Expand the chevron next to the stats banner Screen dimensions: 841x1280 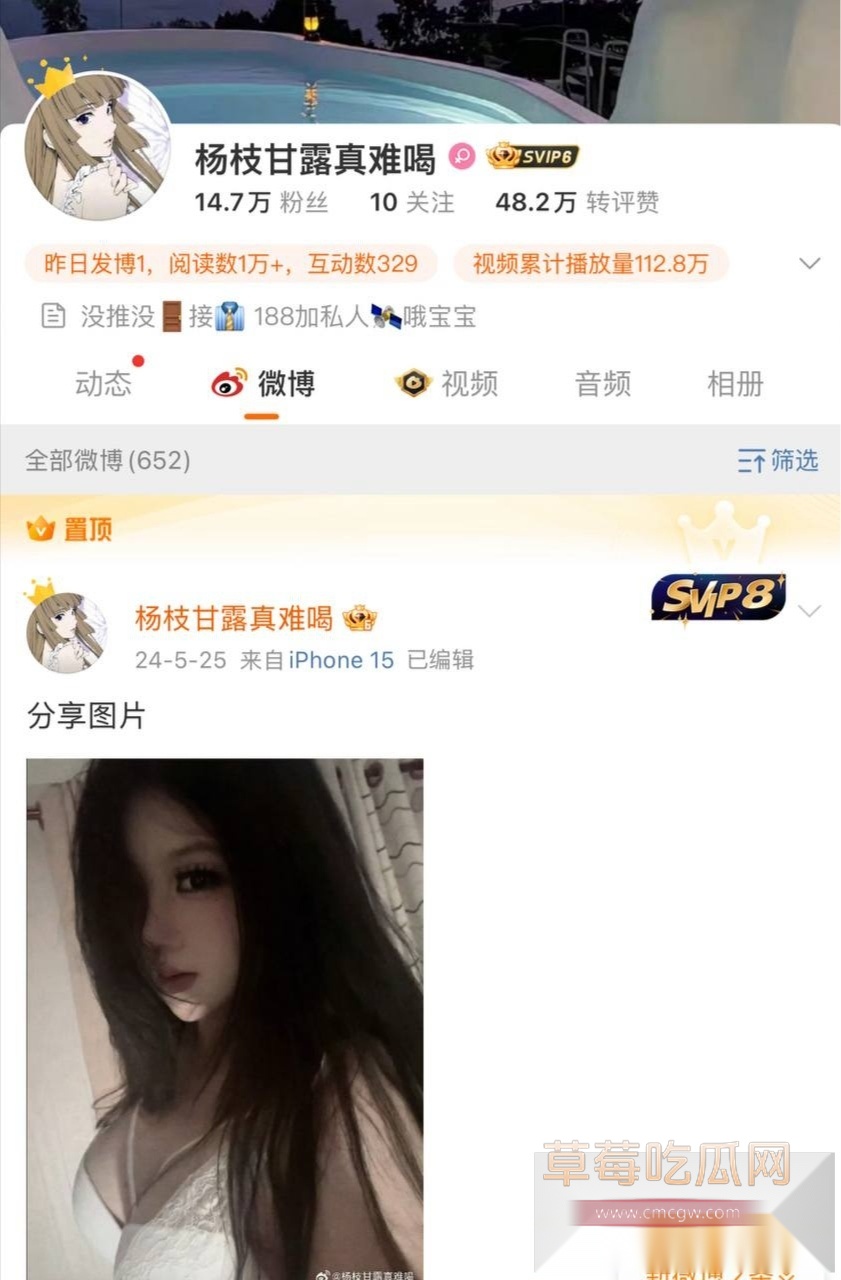point(809,263)
